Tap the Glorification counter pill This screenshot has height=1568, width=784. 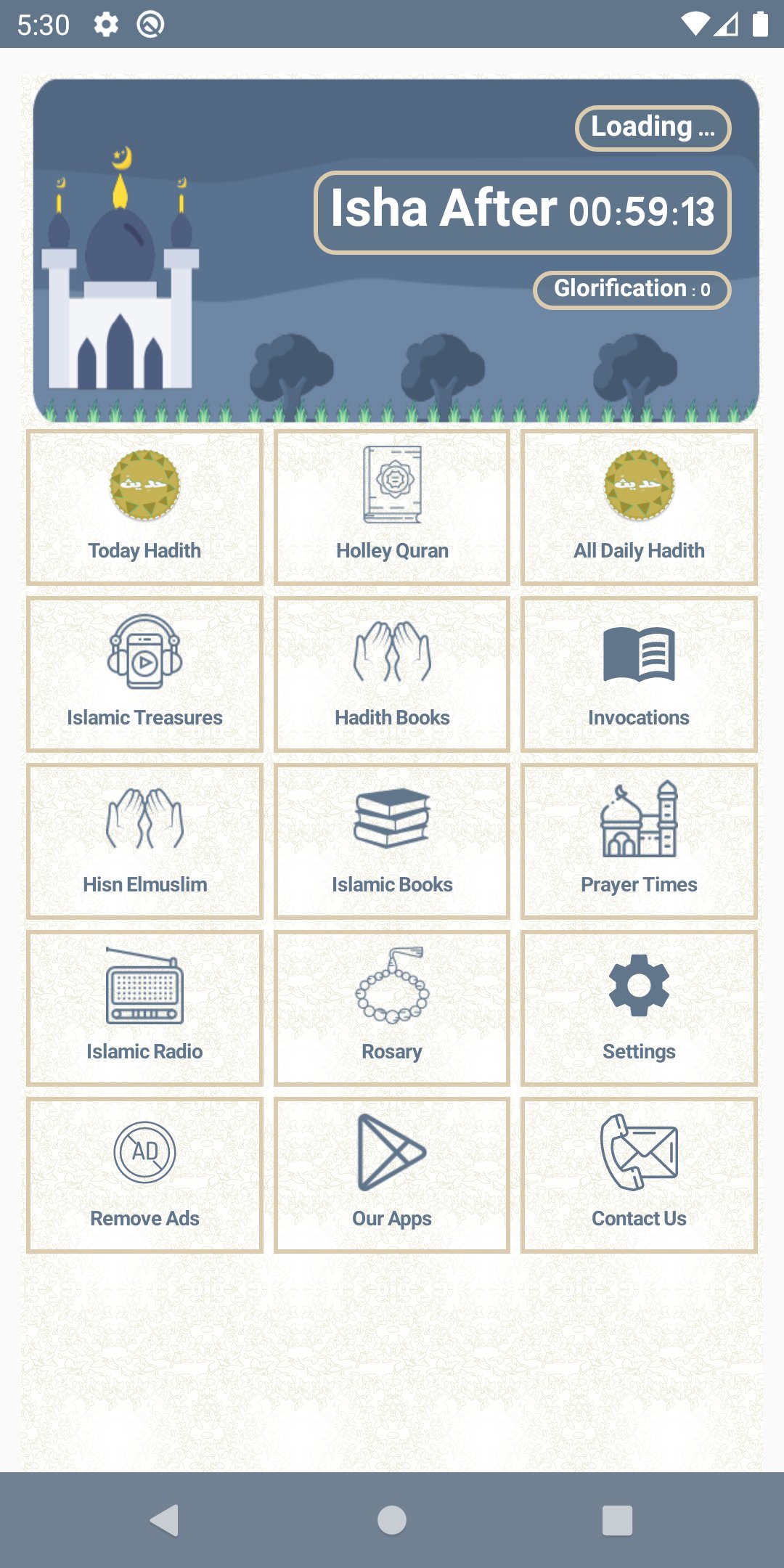[632, 290]
